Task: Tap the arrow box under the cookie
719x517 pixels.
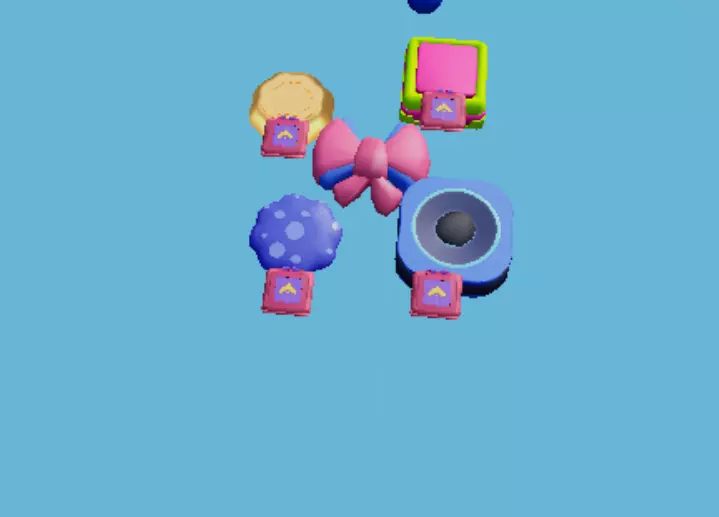Action: [284, 137]
